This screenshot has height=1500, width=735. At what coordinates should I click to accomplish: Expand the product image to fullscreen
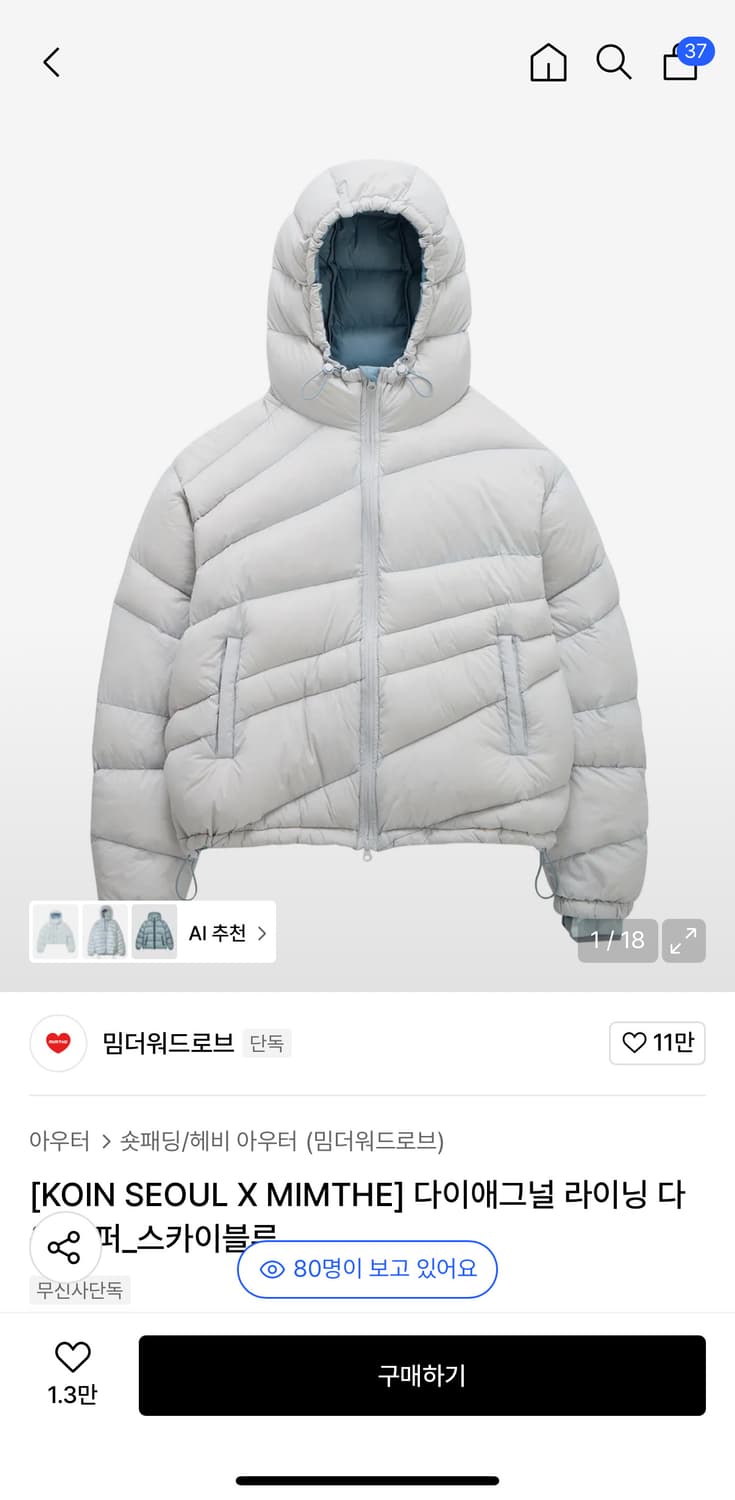coord(684,941)
